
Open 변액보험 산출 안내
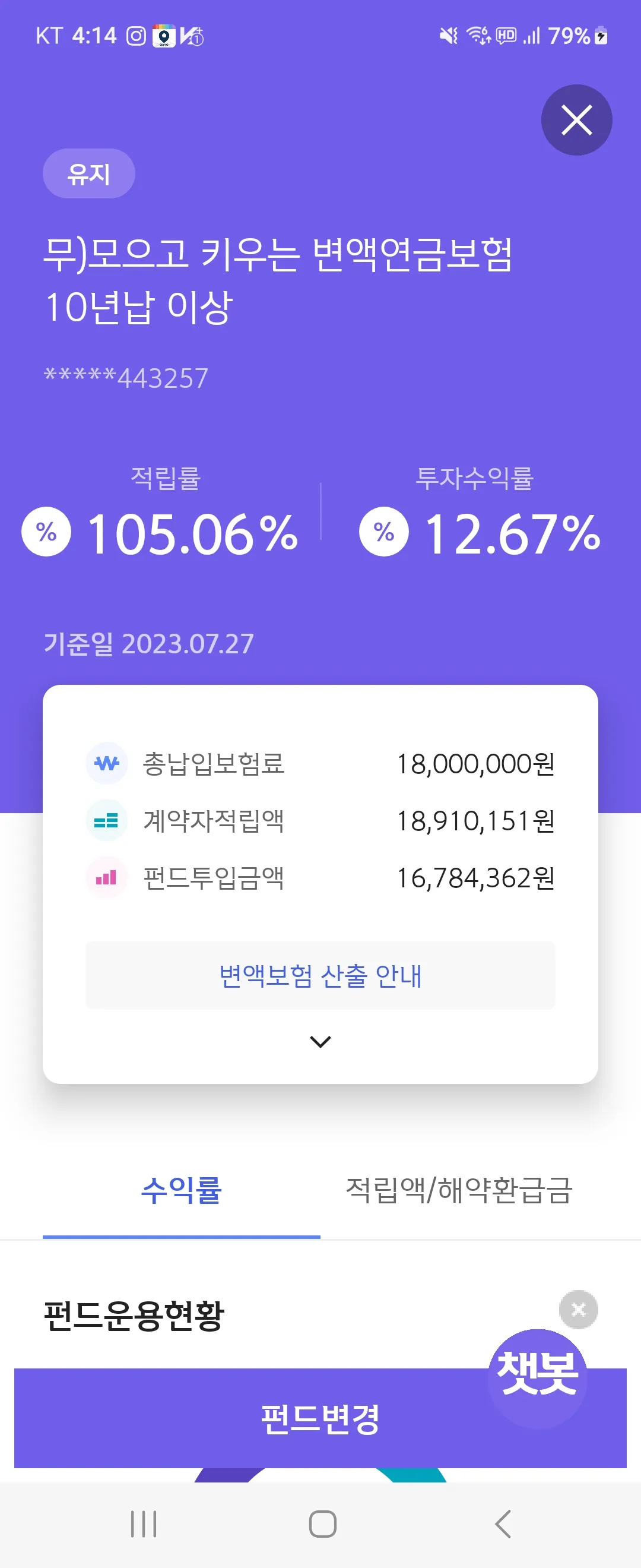[x=319, y=976]
